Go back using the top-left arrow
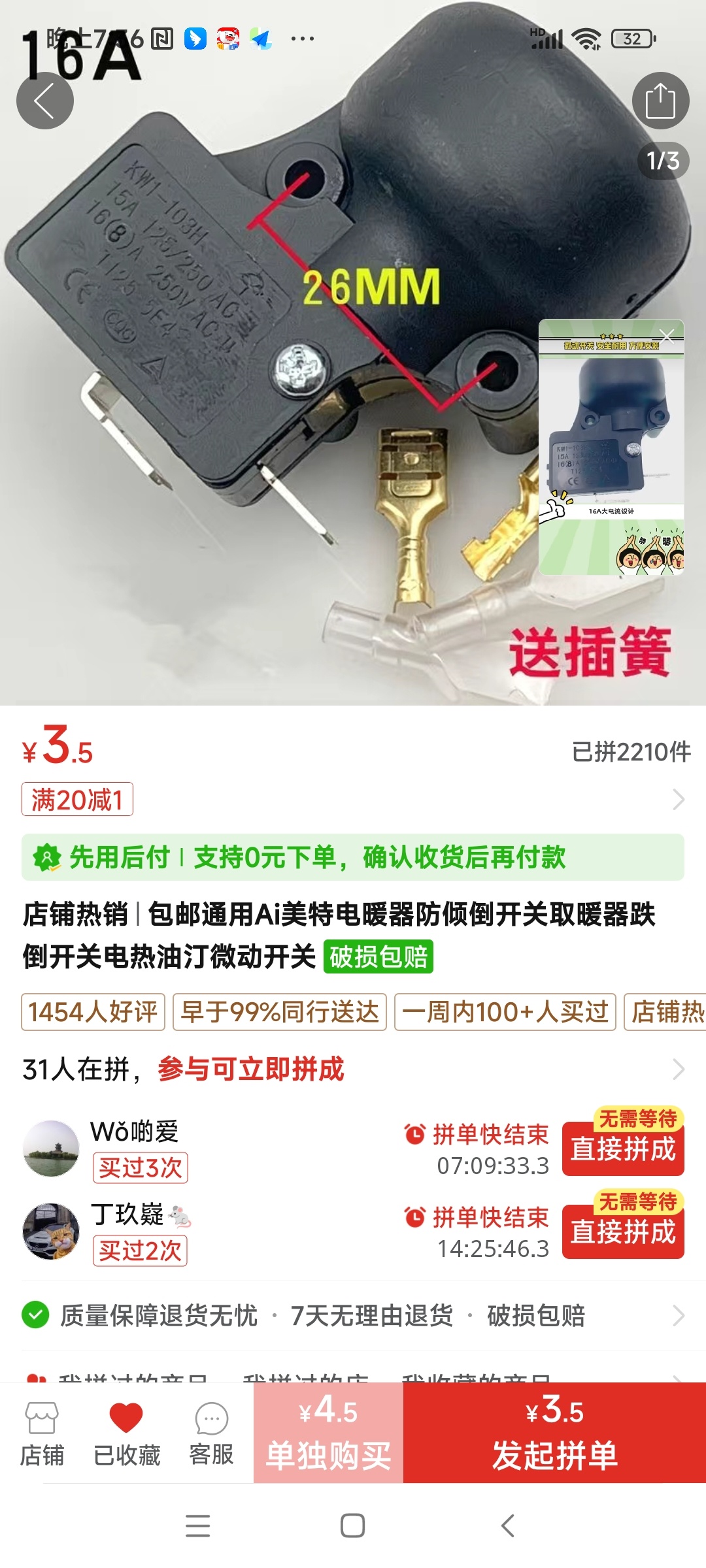 44,101
